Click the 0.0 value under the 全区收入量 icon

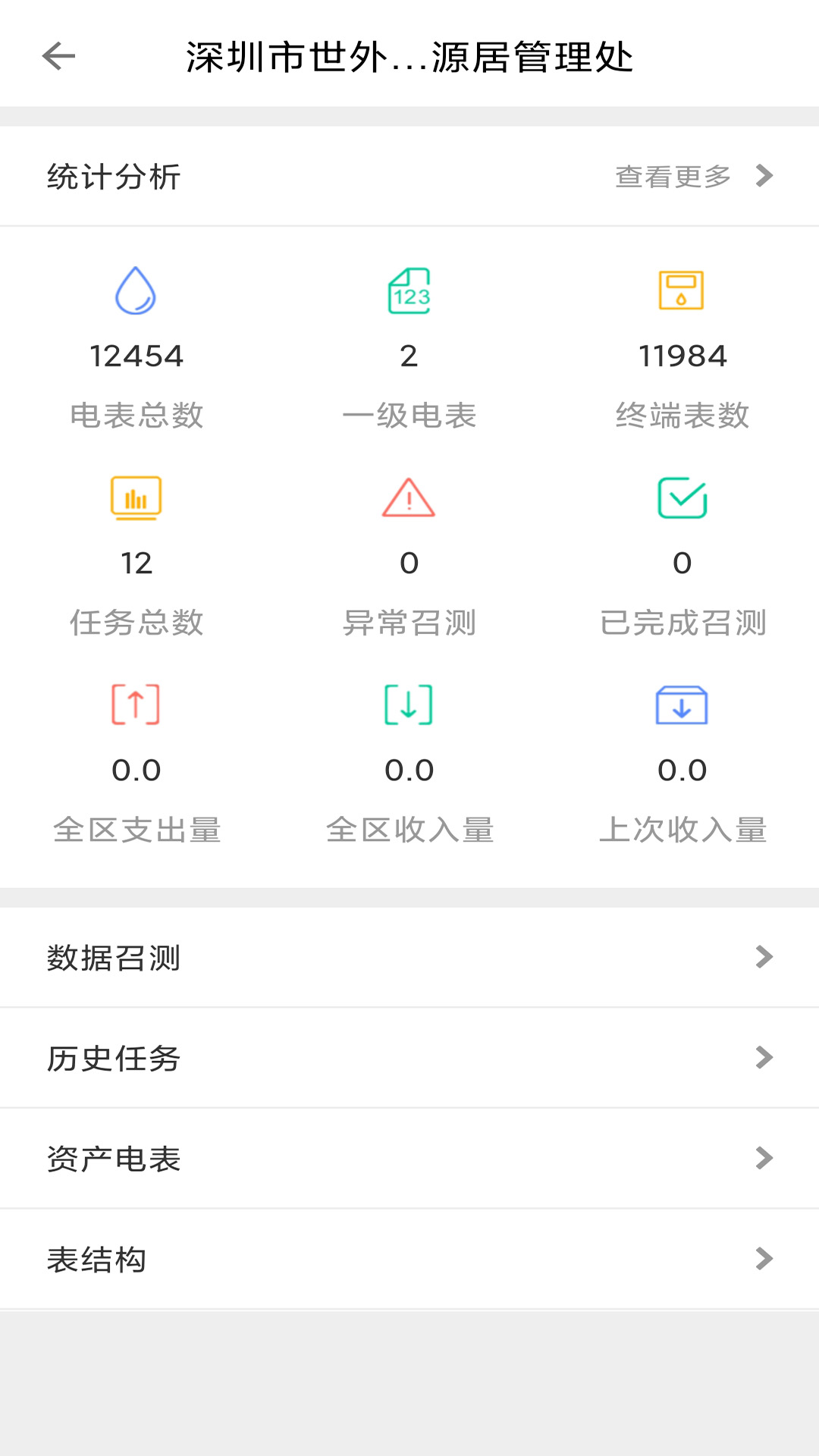tap(409, 770)
